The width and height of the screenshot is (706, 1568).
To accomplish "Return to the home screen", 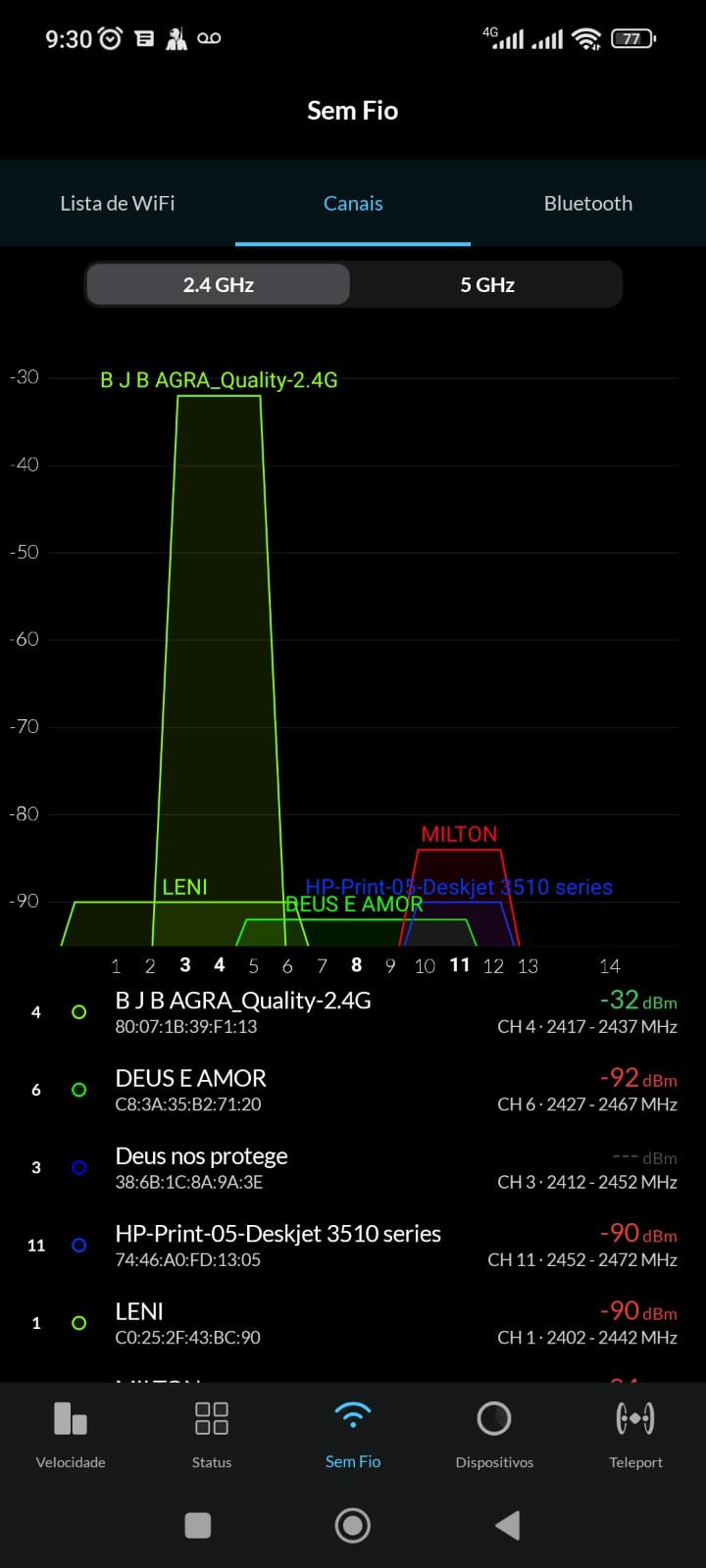I will pyautogui.click(x=353, y=1525).
